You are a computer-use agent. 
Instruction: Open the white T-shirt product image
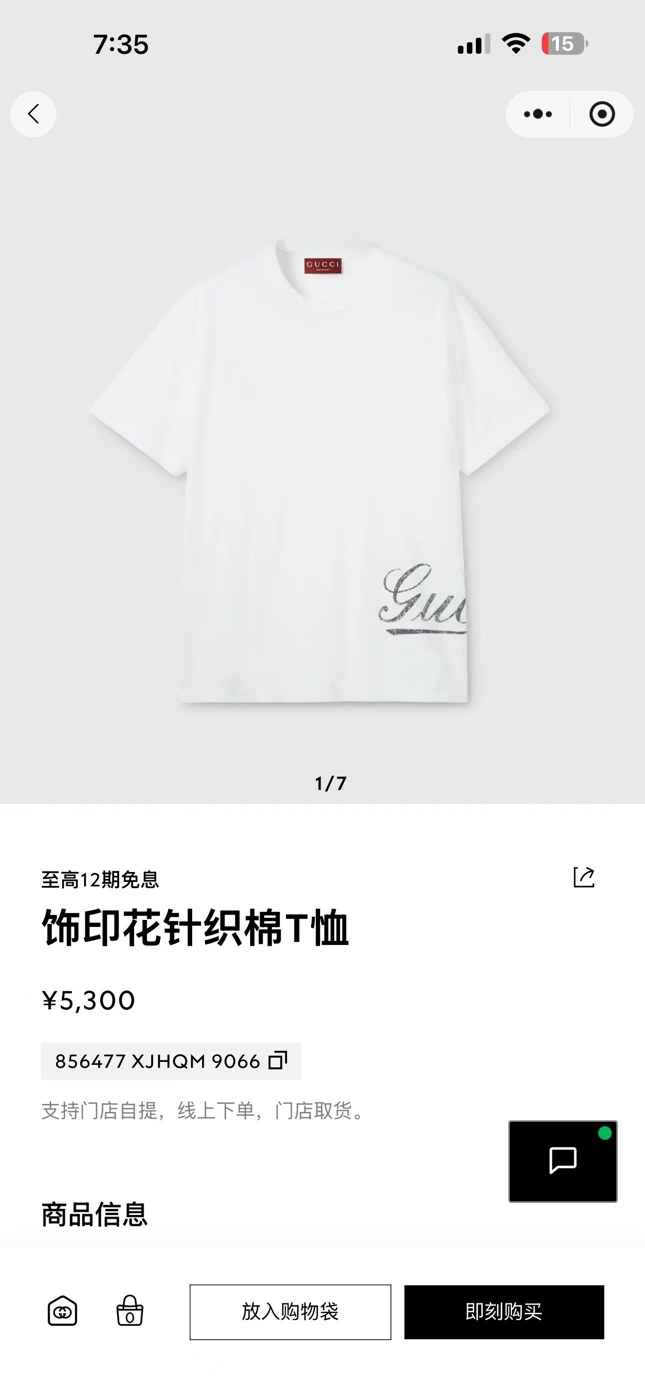pos(322,470)
